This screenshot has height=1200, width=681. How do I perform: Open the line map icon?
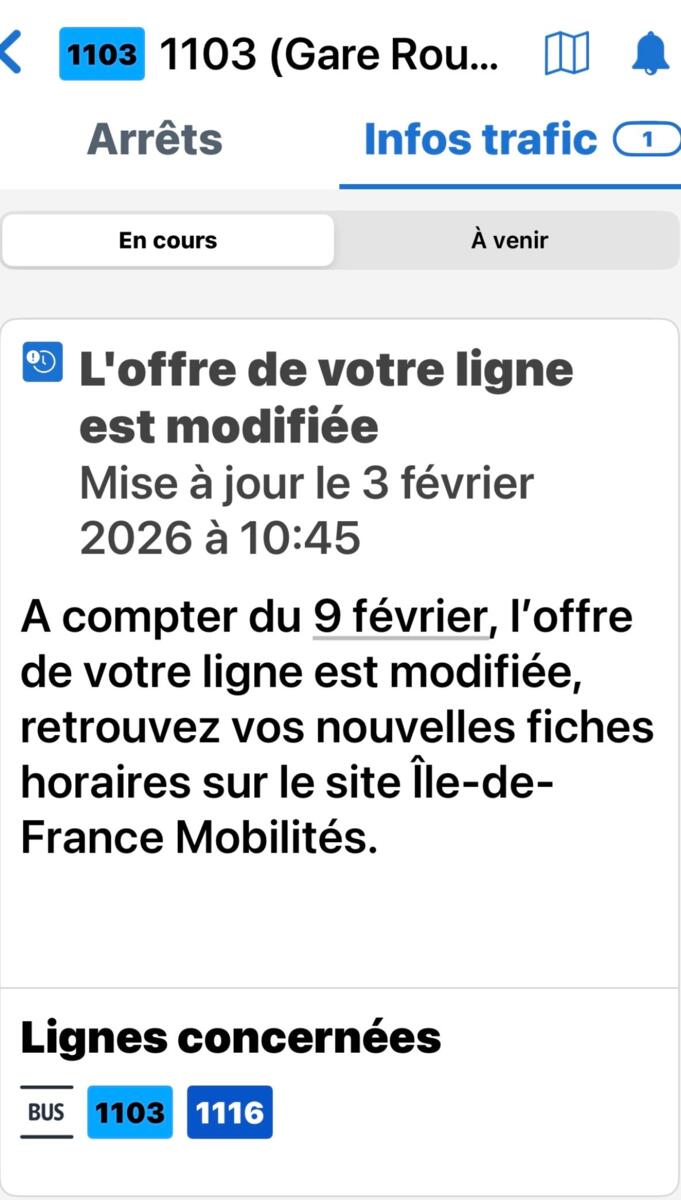pyautogui.click(x=567, y=53)
